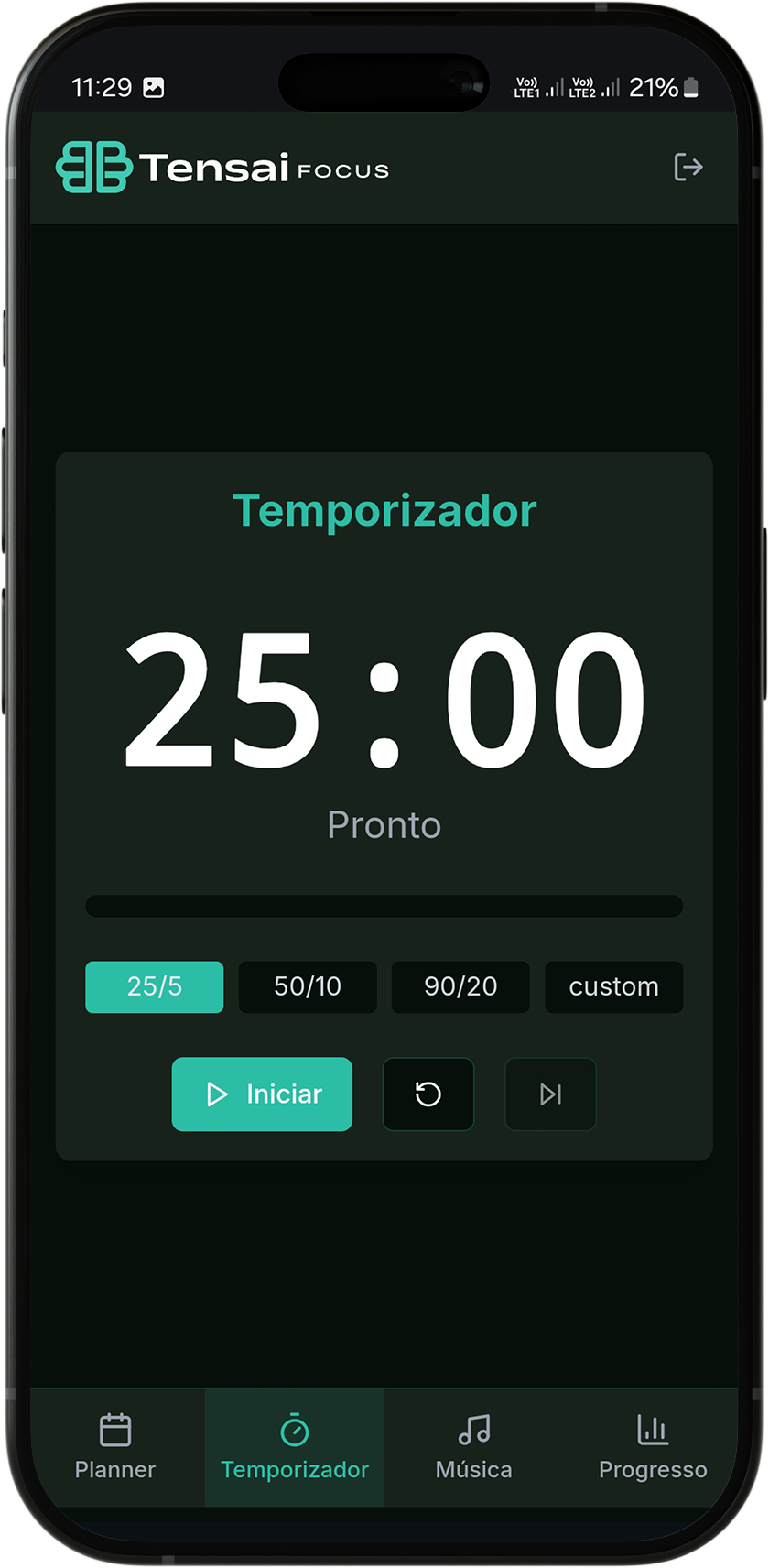Click the timer progress bar
The image size is (769, 1568).
point(384,905)
